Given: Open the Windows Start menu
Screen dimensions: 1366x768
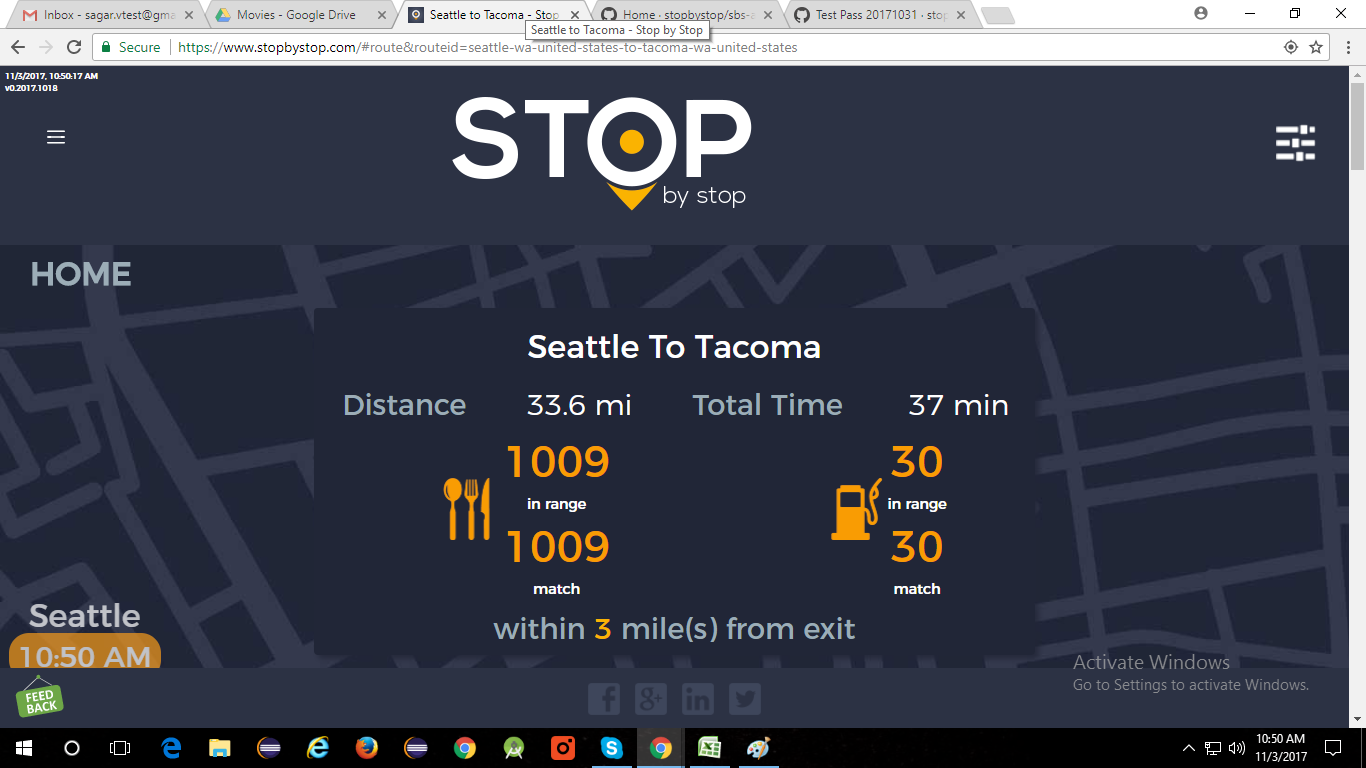Looking at the screenshot, I should 23,747.
